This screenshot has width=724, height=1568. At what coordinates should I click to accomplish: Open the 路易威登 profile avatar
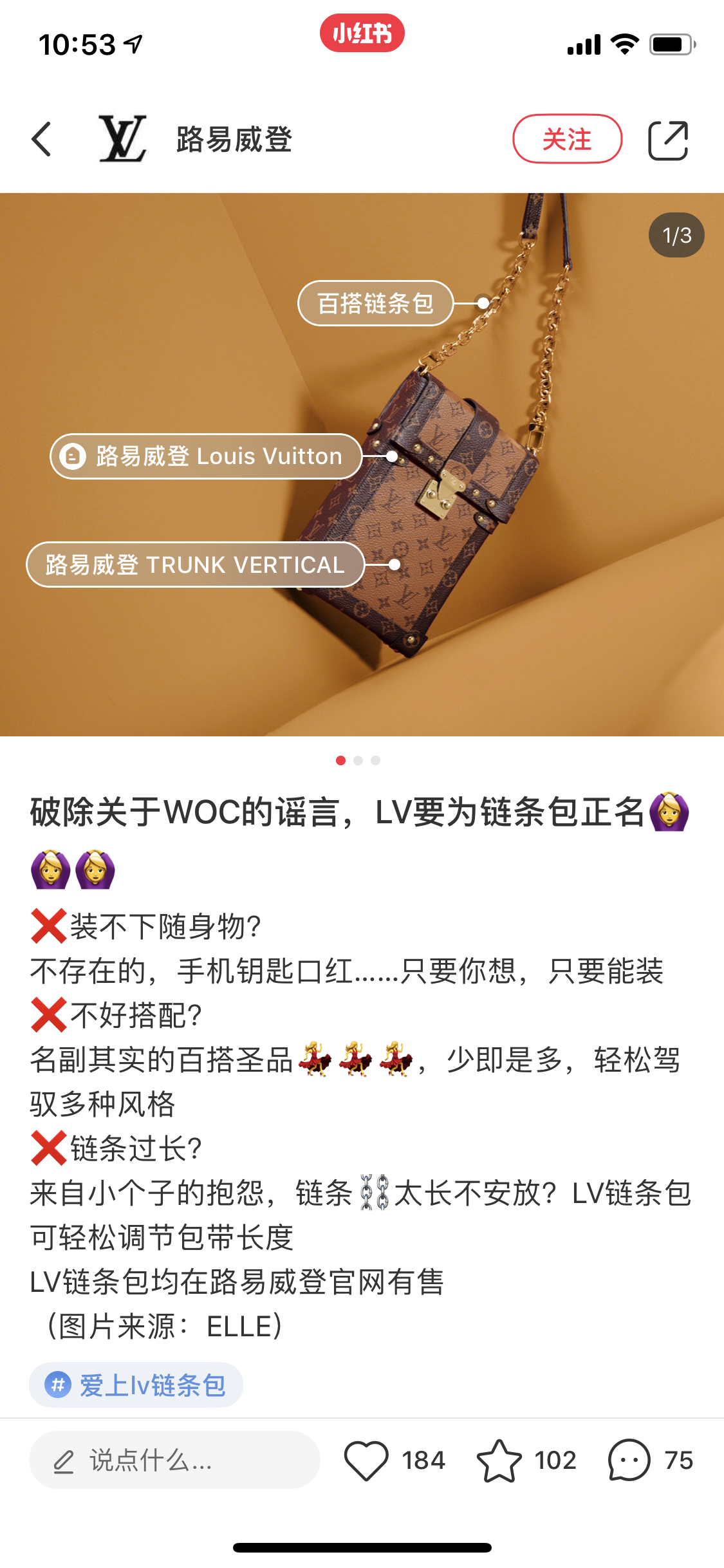122,139
